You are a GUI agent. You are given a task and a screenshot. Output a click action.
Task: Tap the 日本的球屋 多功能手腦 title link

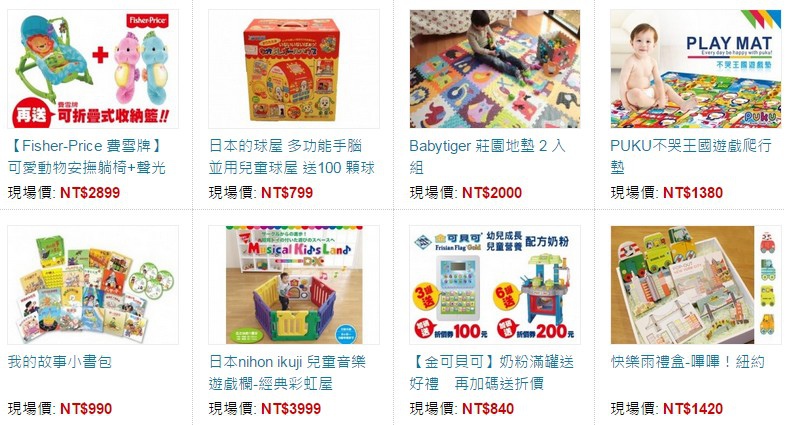tap(292, 156)
